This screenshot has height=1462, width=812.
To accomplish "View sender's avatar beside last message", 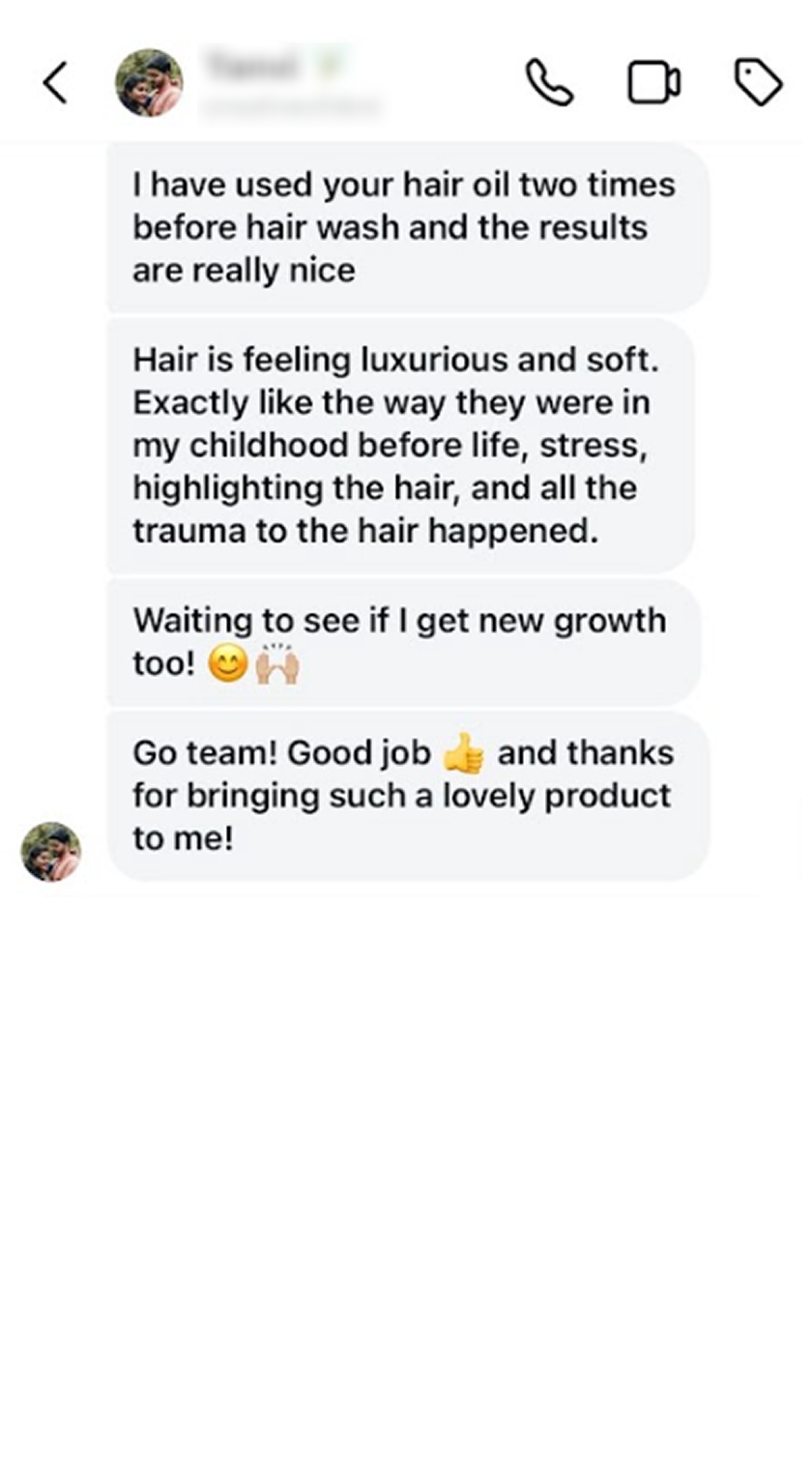I will coord(51,852).
